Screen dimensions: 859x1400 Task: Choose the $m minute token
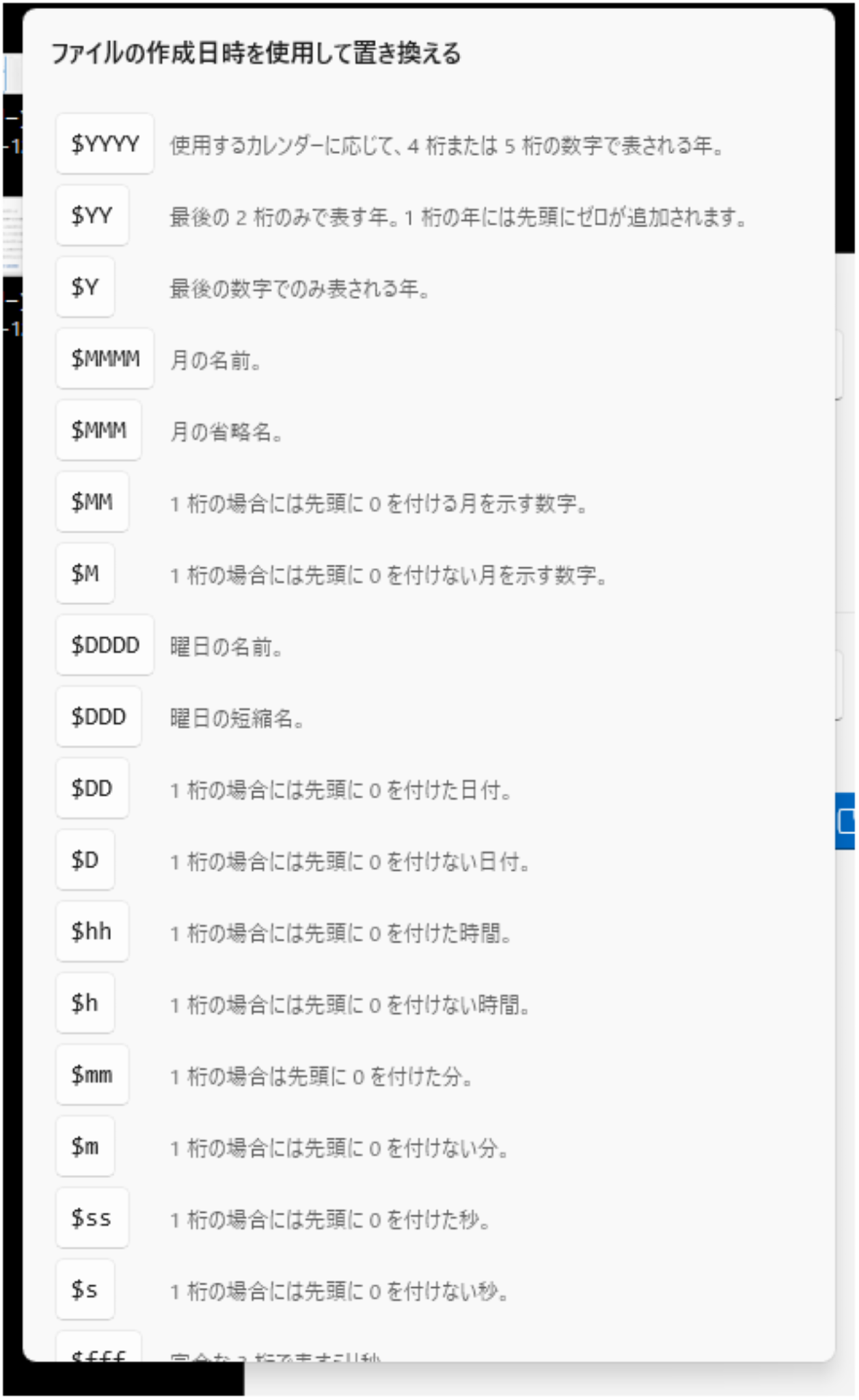click(85, 1146)
